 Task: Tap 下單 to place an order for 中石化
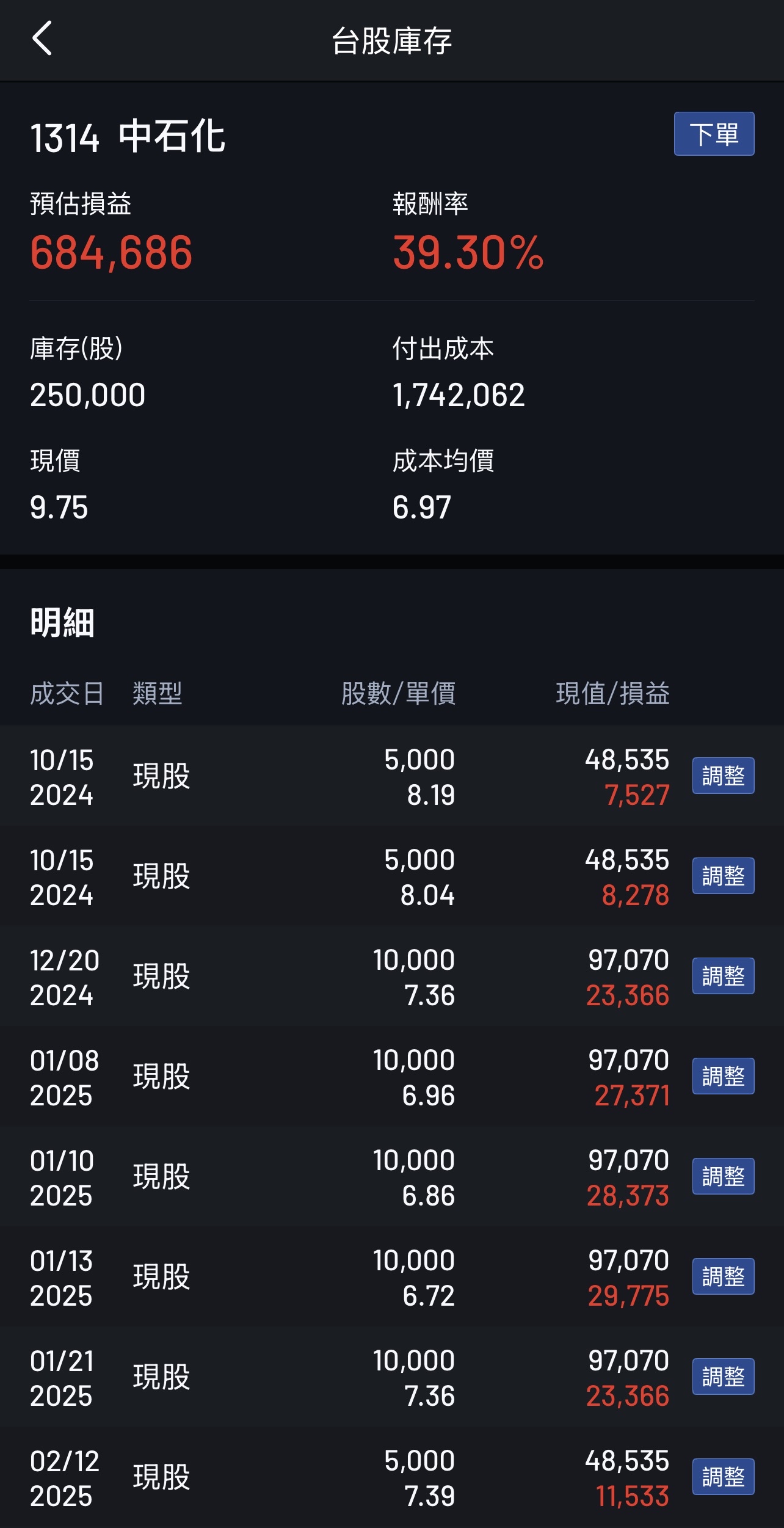point(714,134)
